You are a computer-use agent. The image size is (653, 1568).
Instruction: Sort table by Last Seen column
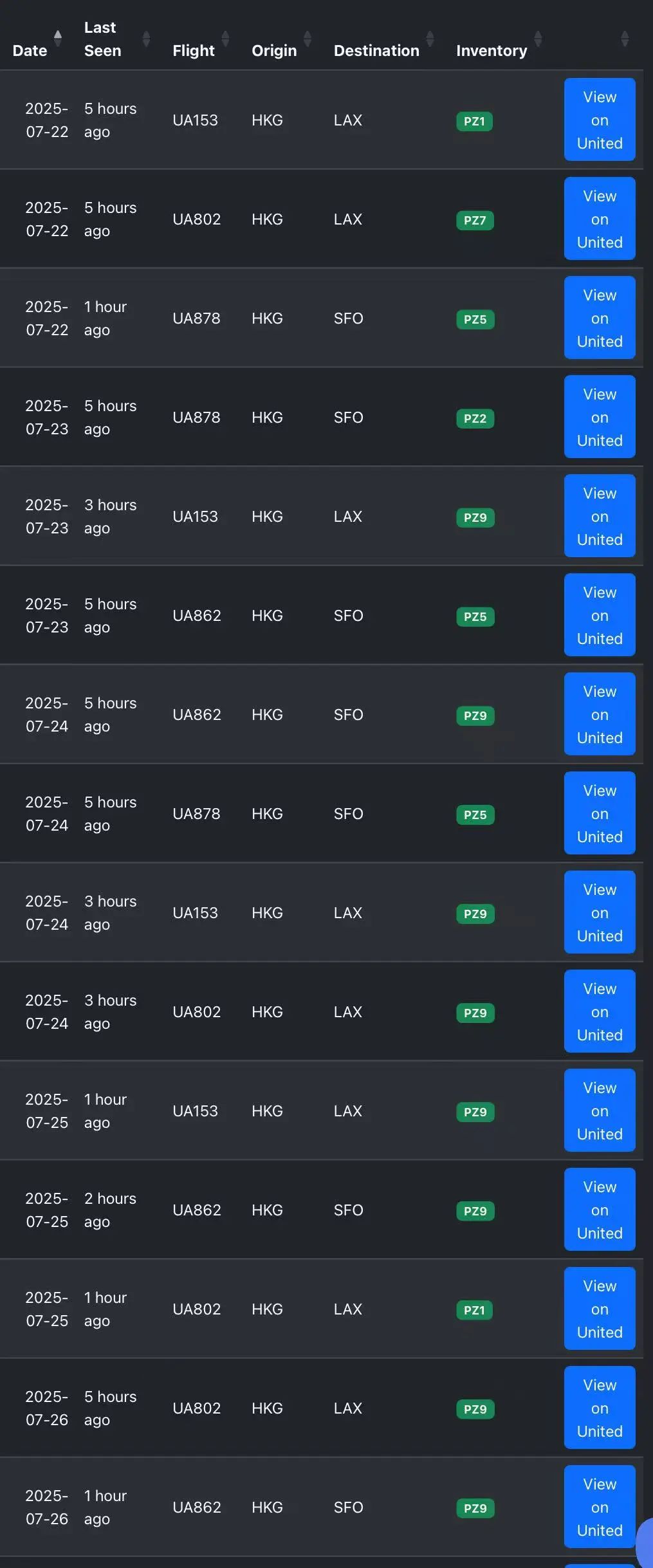[102, 39]
